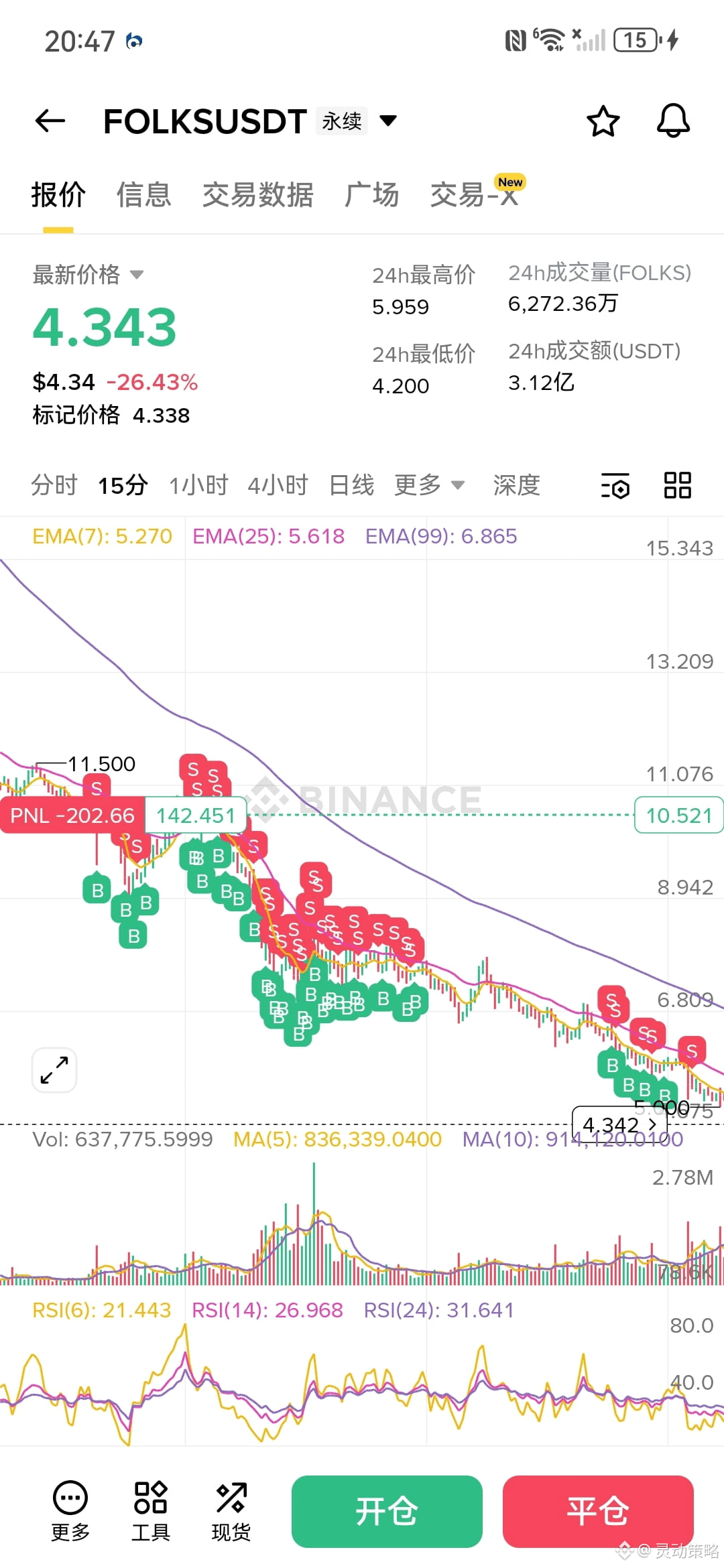This screenshot has width=724, height=1568.
Task: Tap the green 开仓 button
Action: click(387, 1512)
